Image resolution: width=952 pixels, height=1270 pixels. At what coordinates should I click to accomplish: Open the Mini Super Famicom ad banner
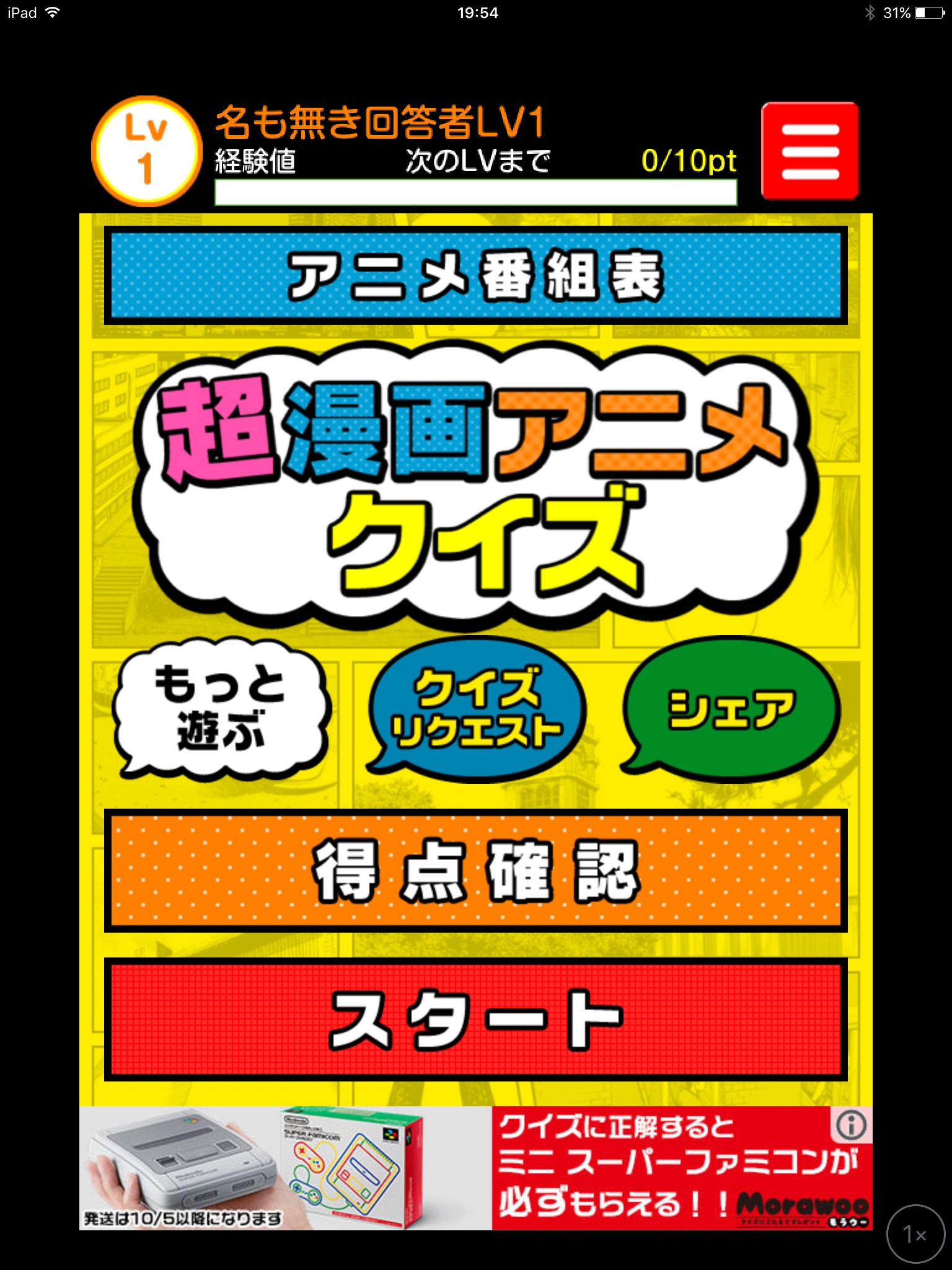tap(475, 1168)
